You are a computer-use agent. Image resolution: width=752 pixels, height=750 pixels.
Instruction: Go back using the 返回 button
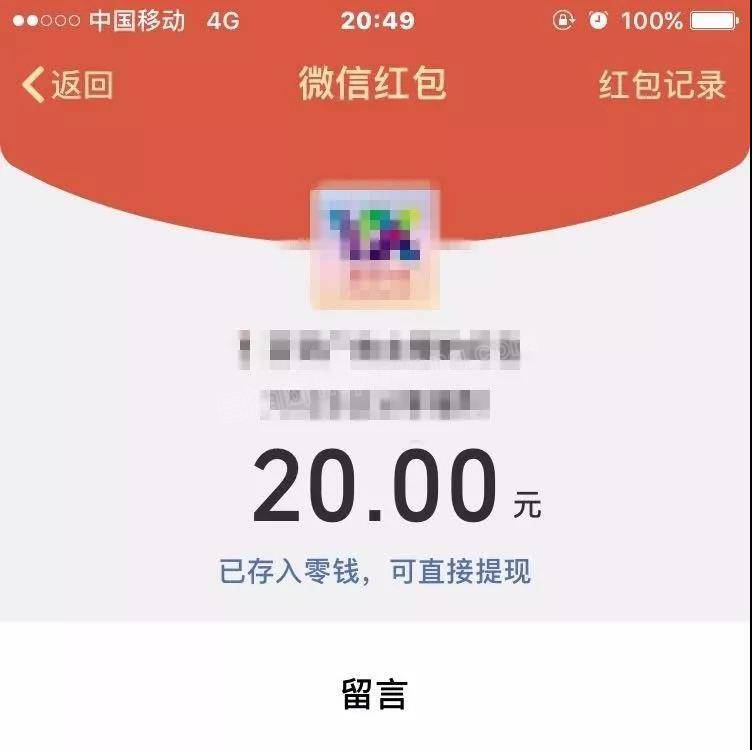tap(68, 85)
